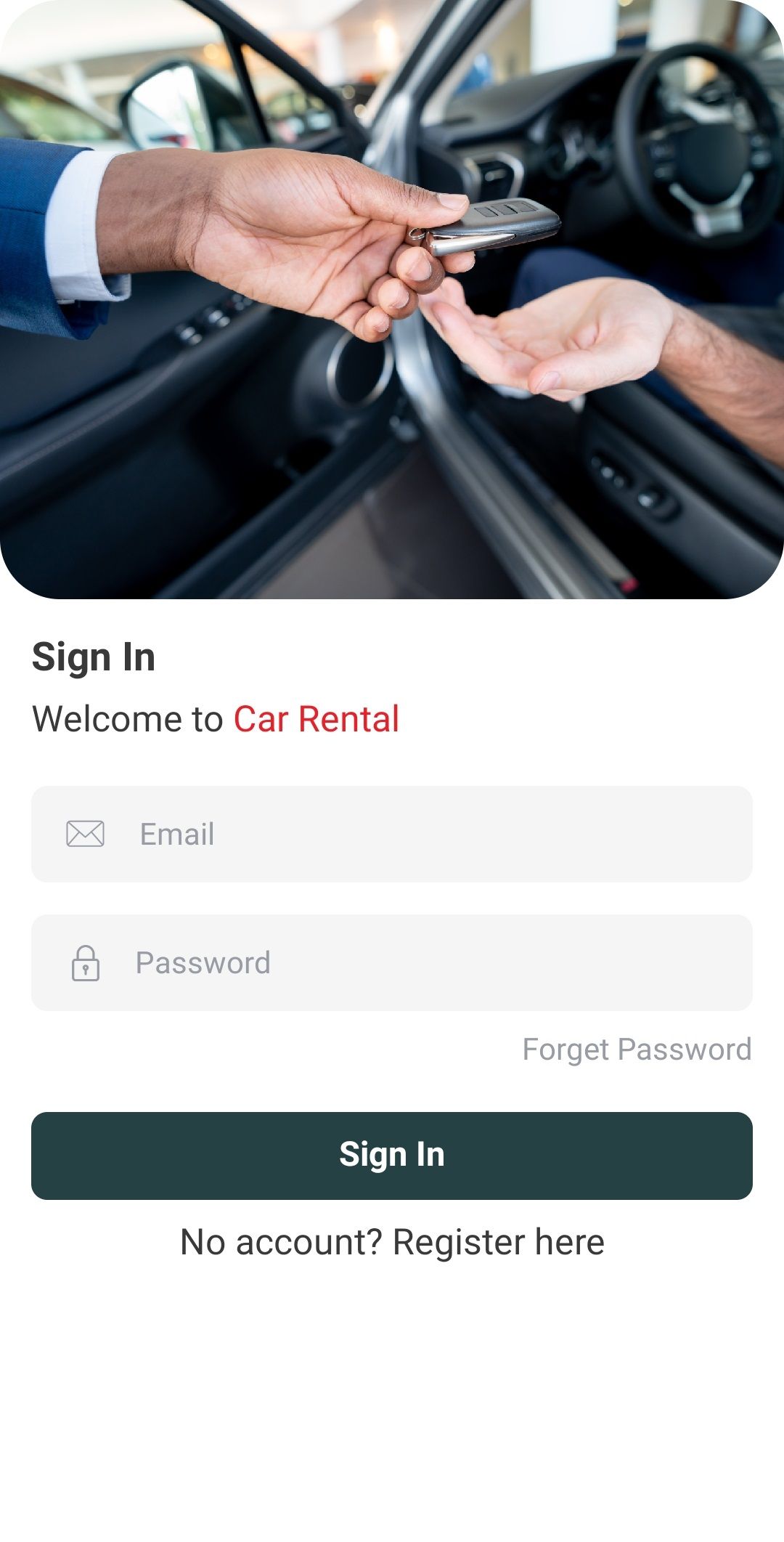This screenshot has width=784, height=1542.
Task: Focus the Password field
Action: (x=392, y=962)
